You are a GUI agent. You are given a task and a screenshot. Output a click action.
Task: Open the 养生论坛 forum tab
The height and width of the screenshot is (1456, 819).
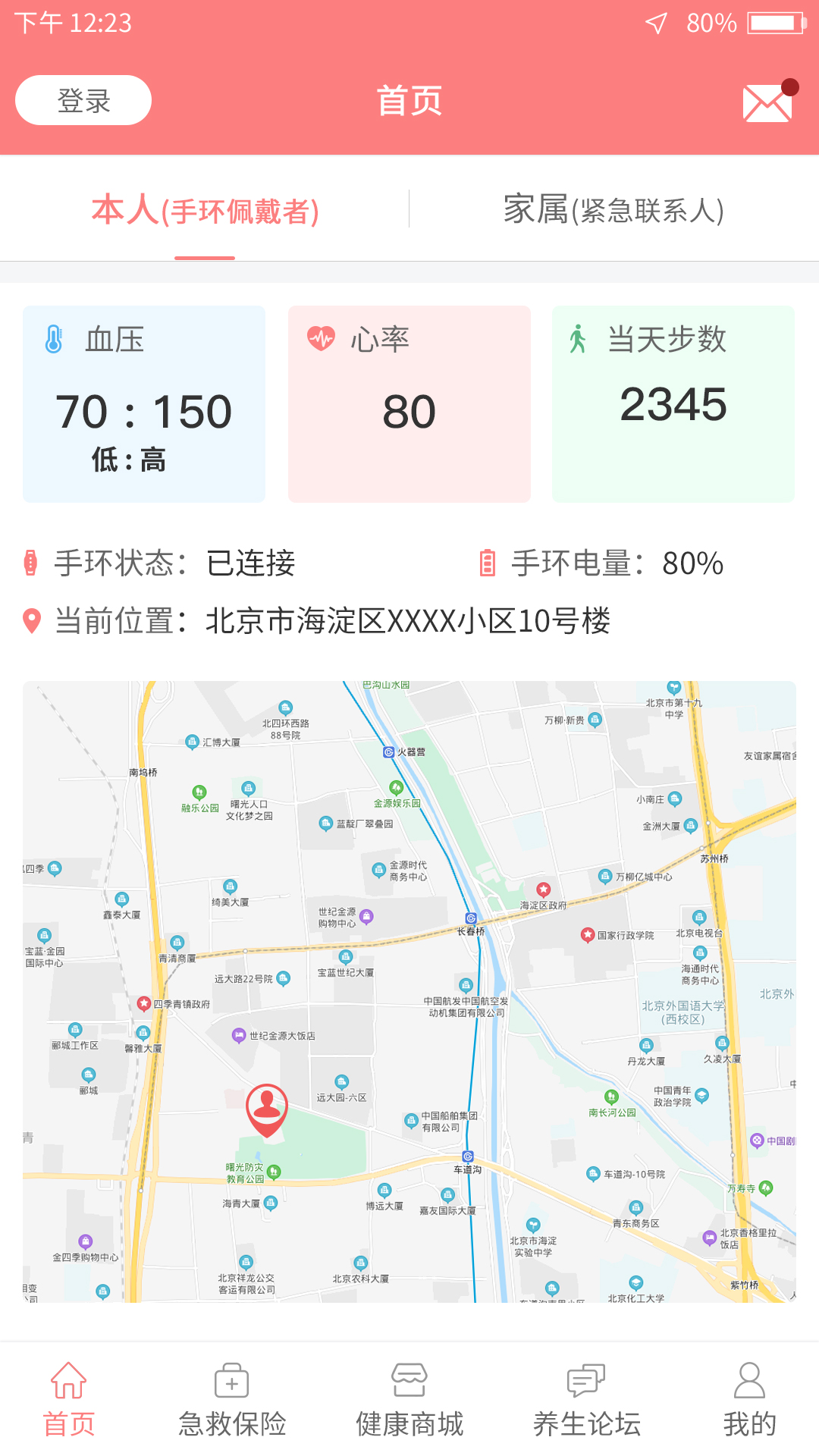click(x=587, y=1400)
